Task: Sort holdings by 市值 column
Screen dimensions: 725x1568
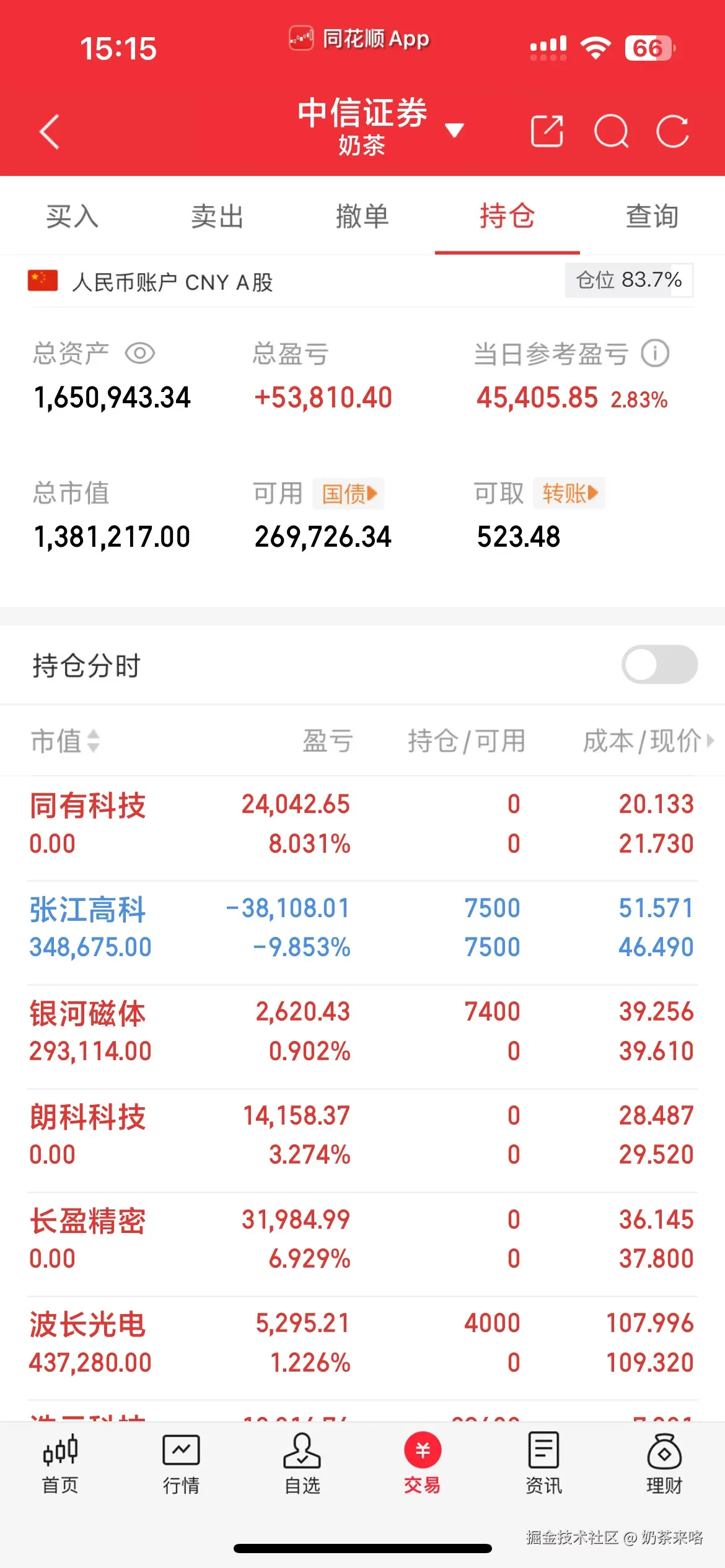Action: tap(66, 741)
